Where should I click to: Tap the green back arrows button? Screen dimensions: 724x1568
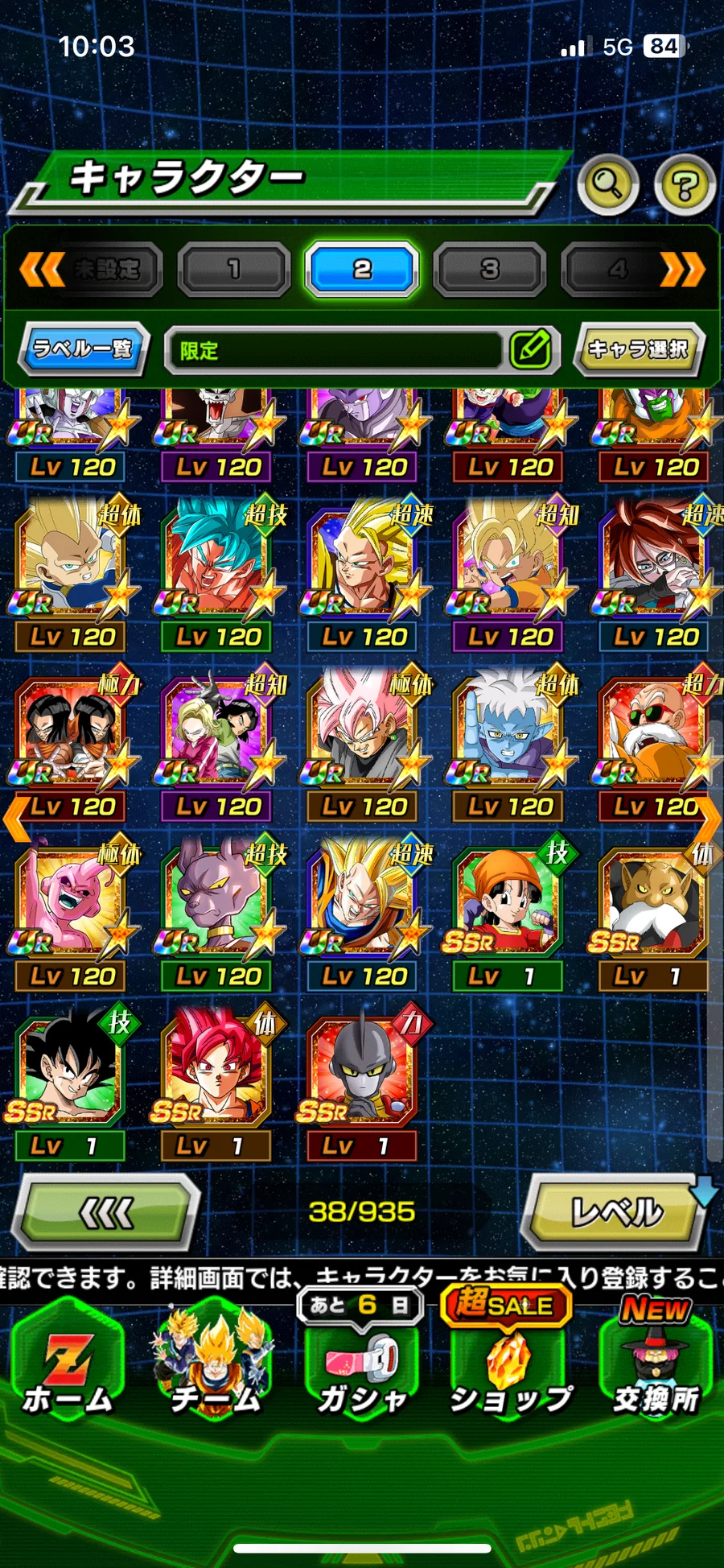coord(108,1212)
